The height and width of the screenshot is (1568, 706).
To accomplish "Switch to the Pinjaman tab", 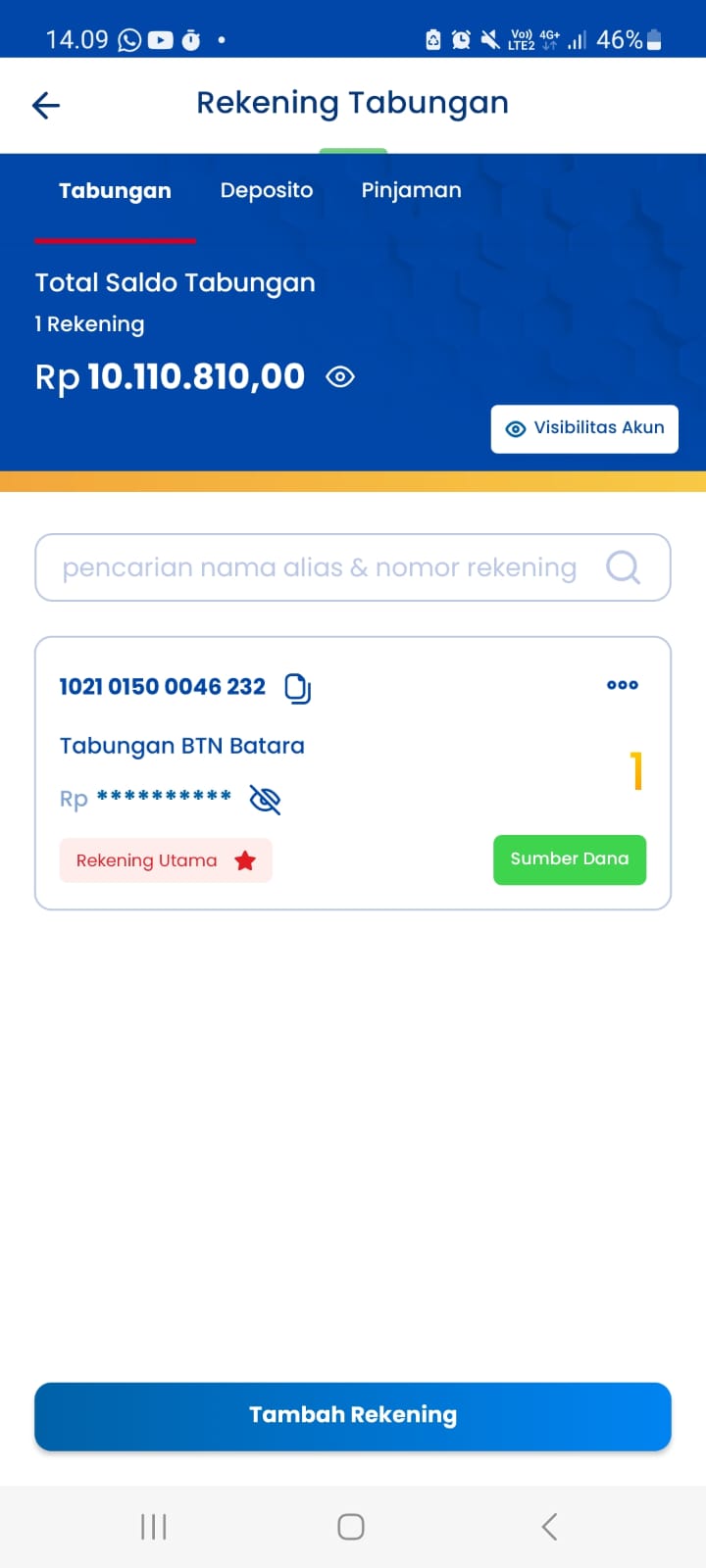I will point(411,190).
